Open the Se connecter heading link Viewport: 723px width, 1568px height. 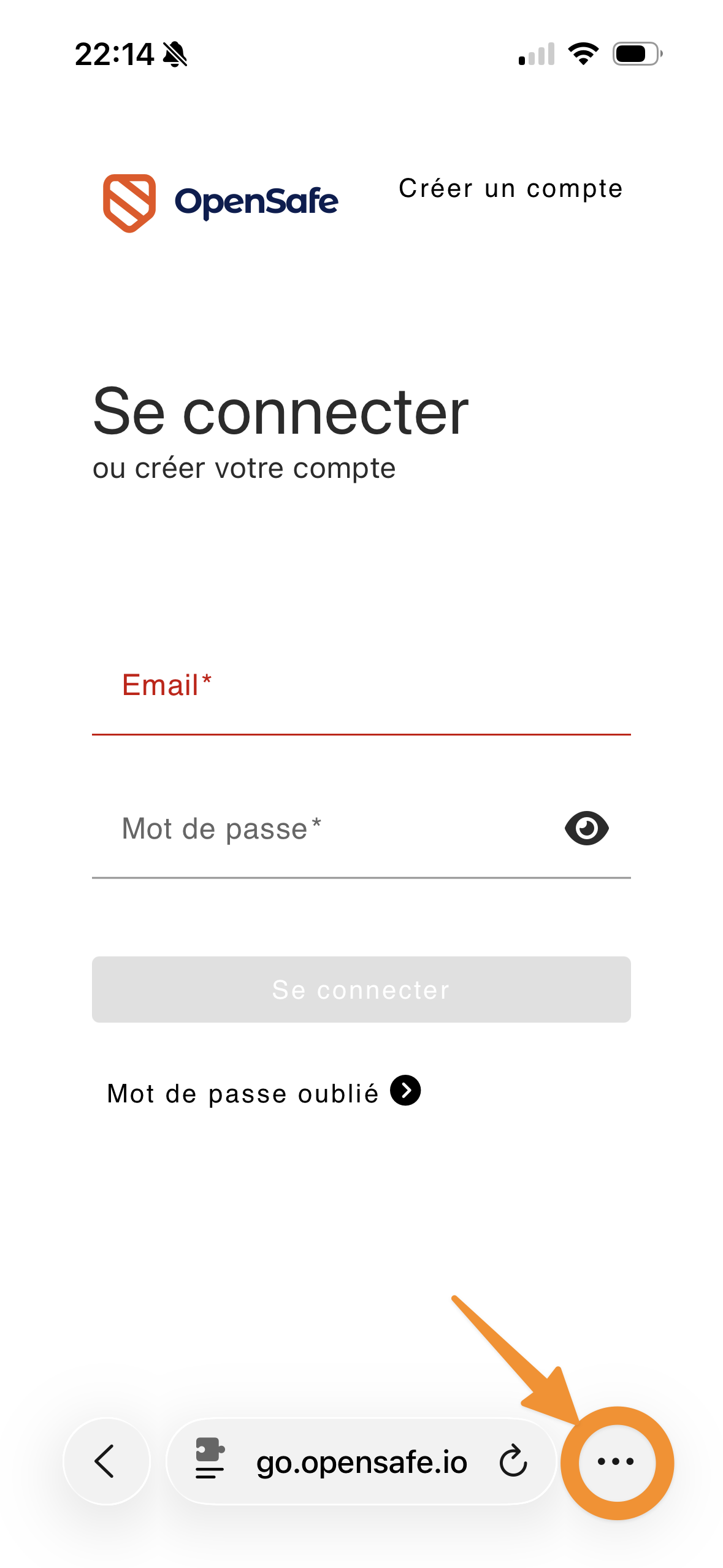pyautogui.click(x=280, y=412)
